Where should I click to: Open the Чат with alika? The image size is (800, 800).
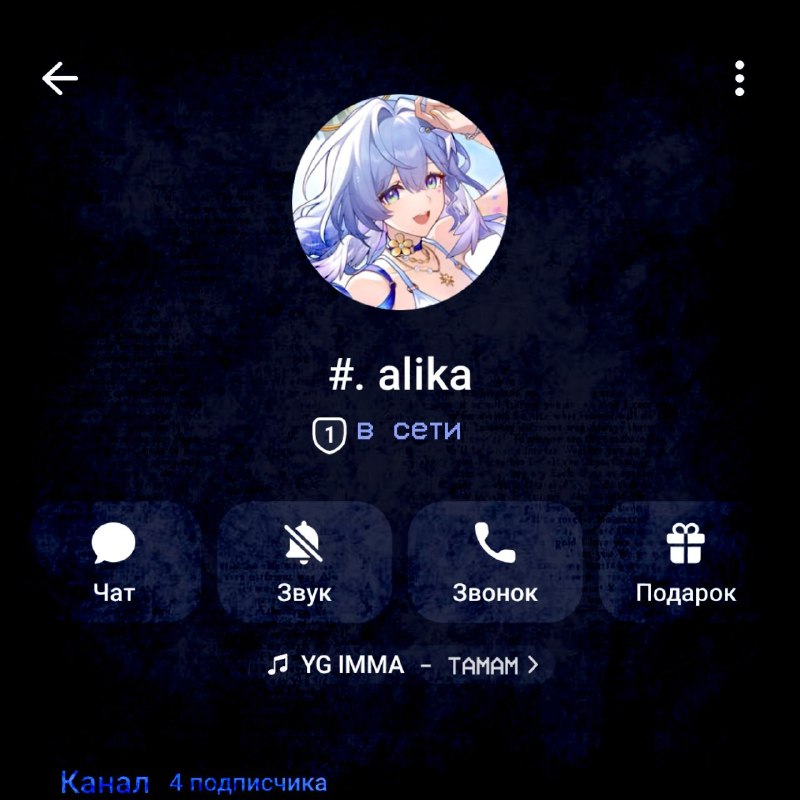(x=114, y=562)
